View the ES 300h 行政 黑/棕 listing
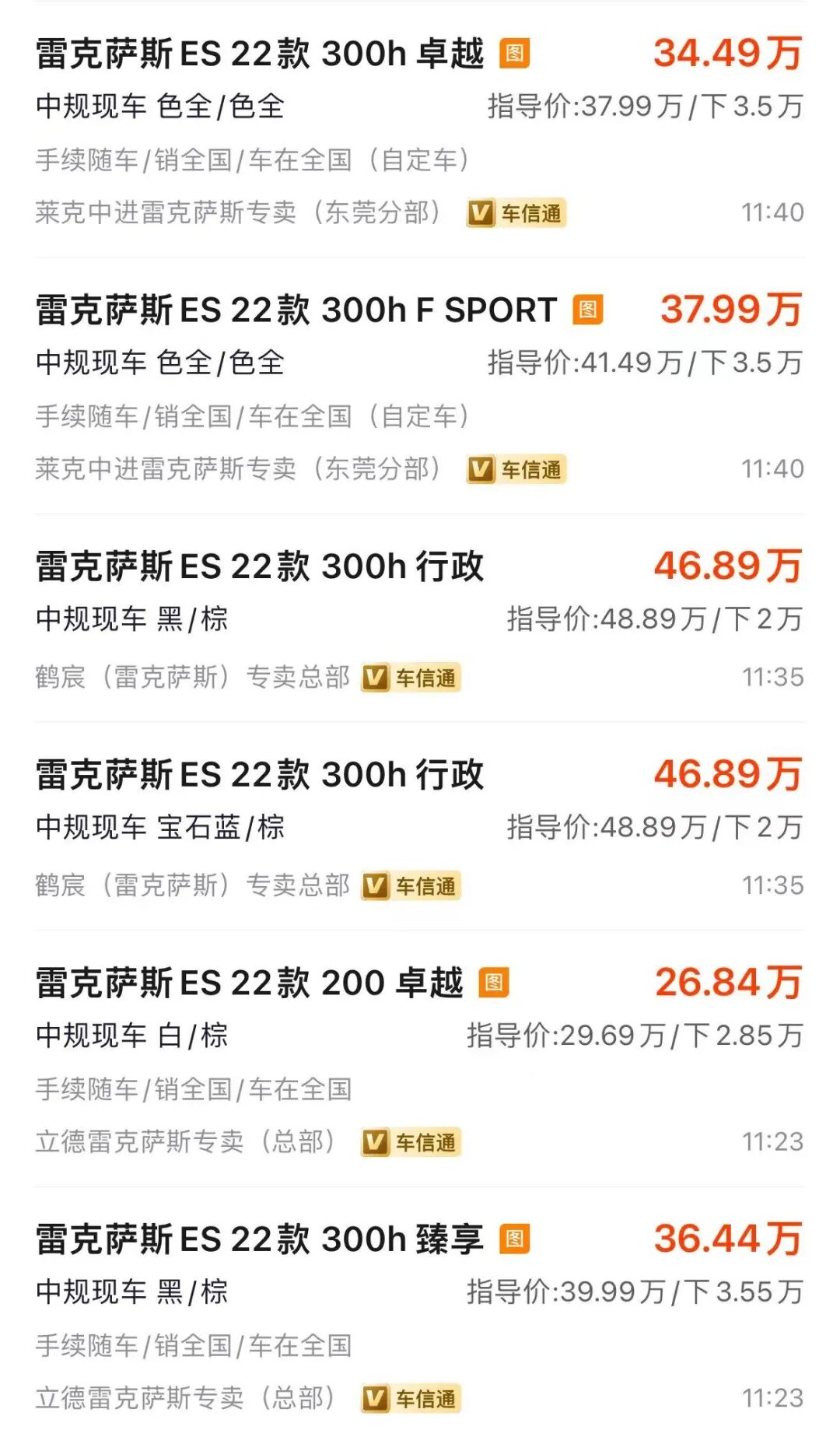Viewport: 840px width, 1437px height. (x=261, y=566)
